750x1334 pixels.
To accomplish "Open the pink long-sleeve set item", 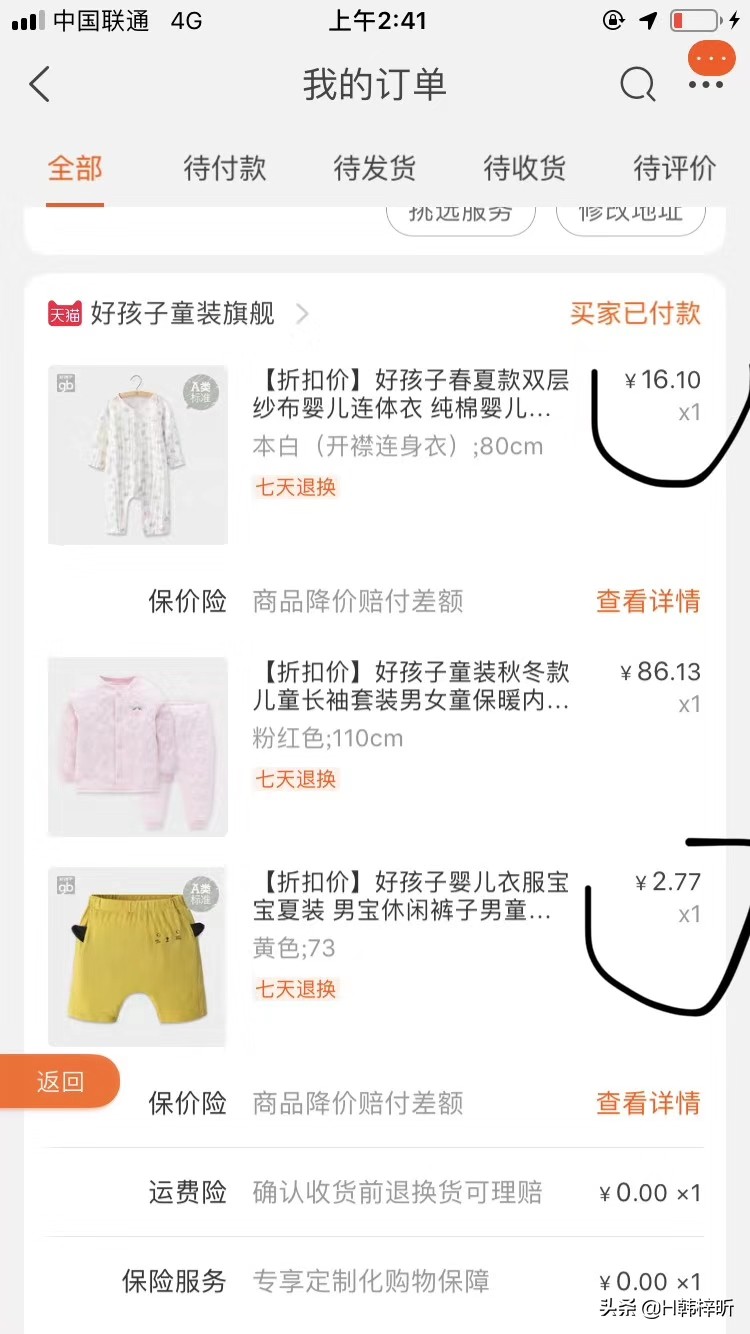I will [410, 687].
